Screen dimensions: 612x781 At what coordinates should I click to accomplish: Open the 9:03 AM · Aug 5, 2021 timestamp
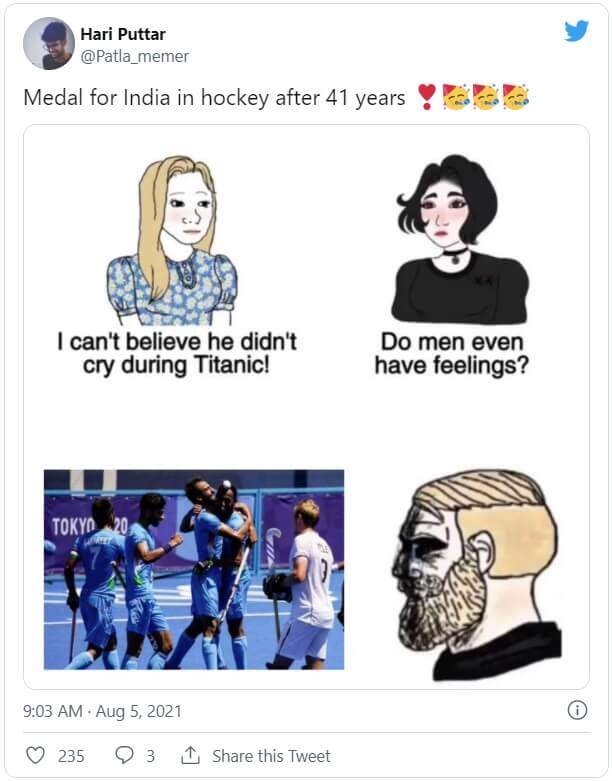[x=103, y=712]
